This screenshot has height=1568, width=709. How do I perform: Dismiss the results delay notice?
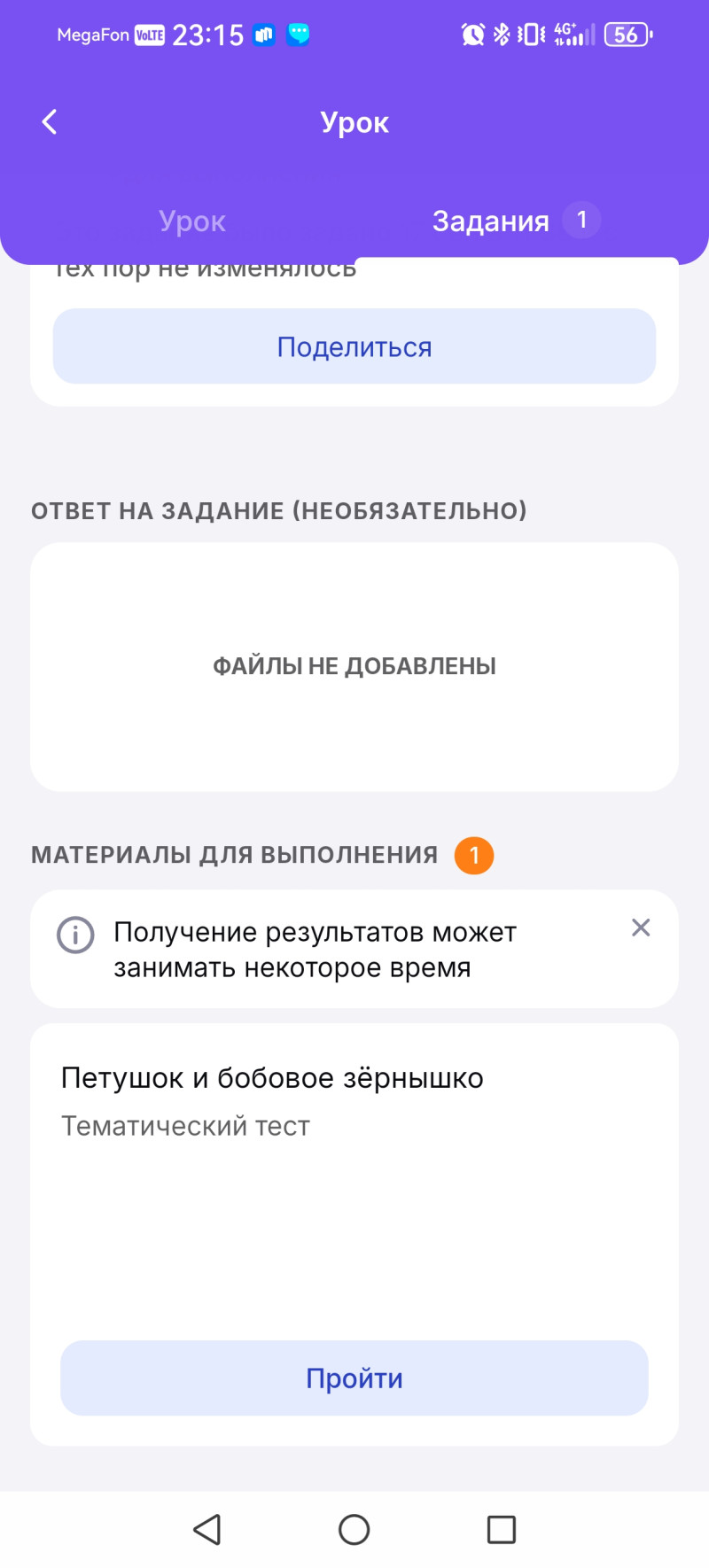[x=641, y=928]
